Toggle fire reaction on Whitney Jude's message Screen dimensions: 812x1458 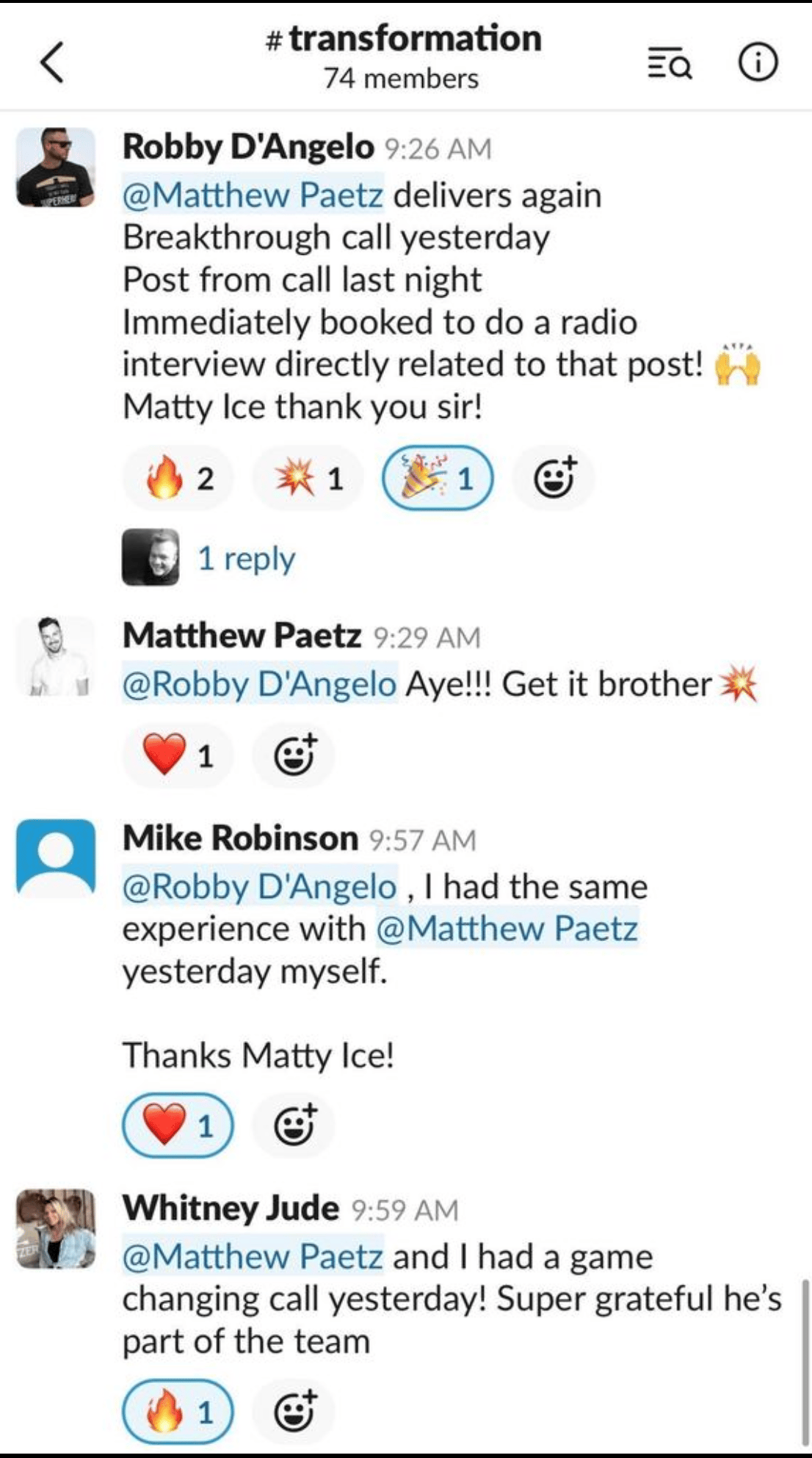tap(178, 1412)
